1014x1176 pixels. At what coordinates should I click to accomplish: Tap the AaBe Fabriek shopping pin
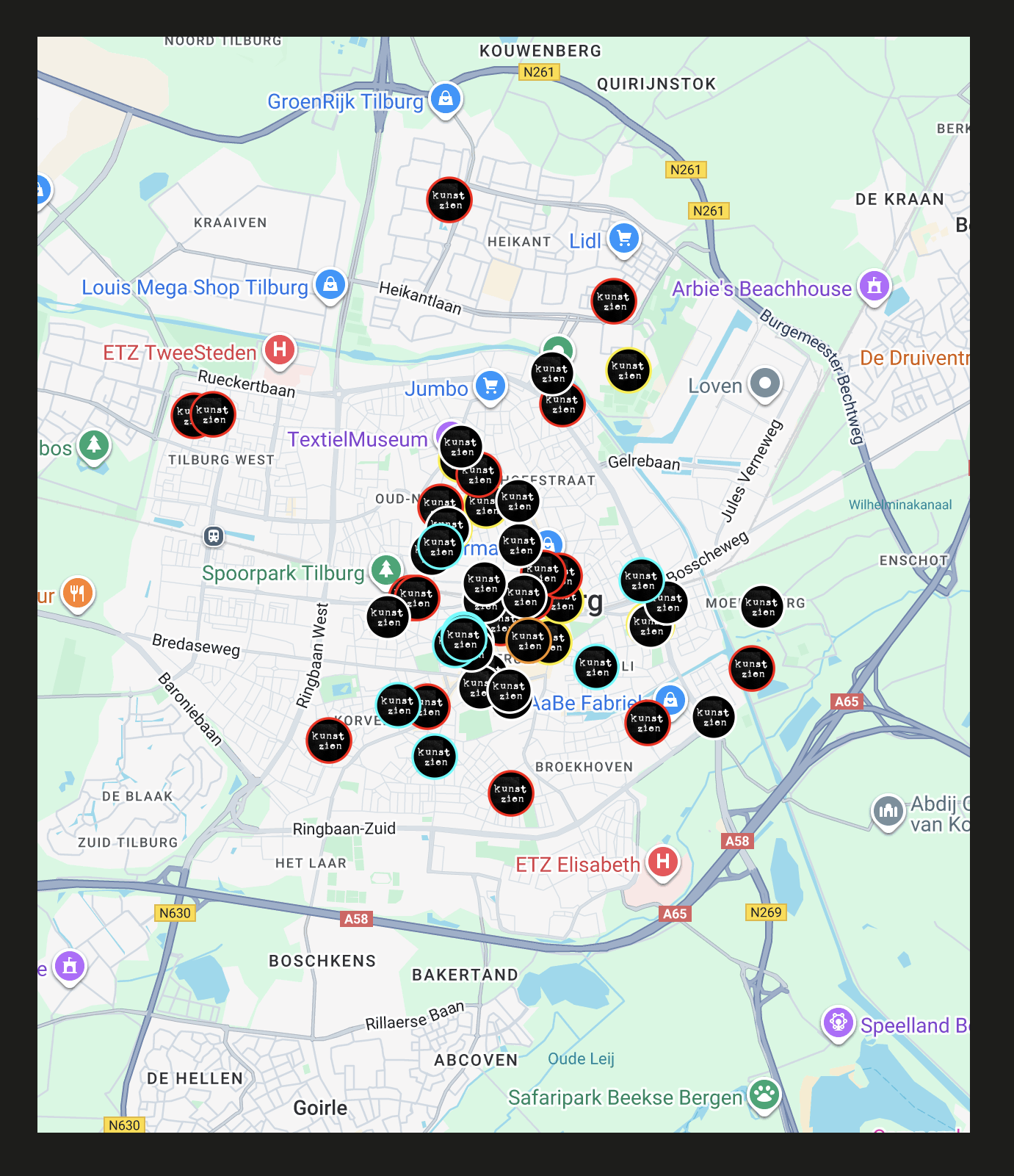(x=670, y=699)
